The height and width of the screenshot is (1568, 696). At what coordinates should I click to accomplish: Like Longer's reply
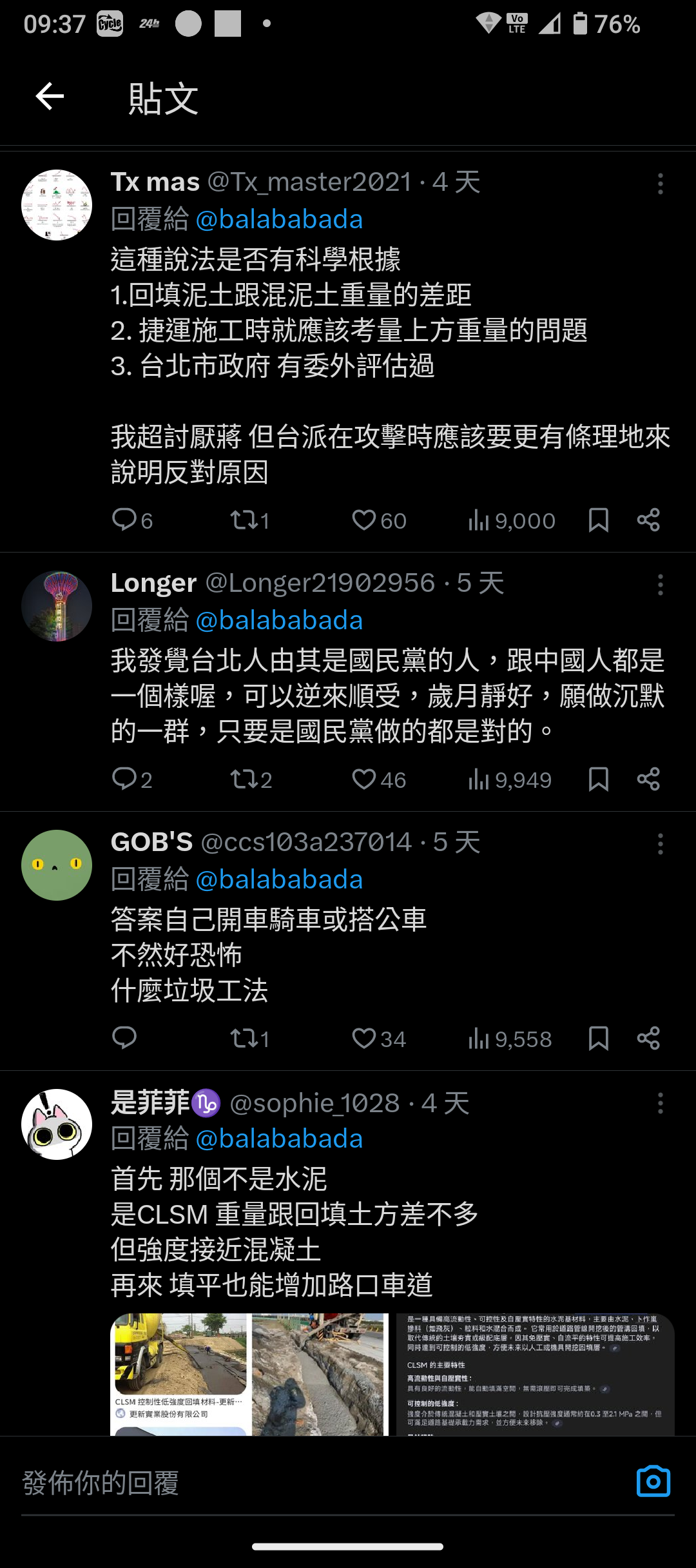pos(364,779)
